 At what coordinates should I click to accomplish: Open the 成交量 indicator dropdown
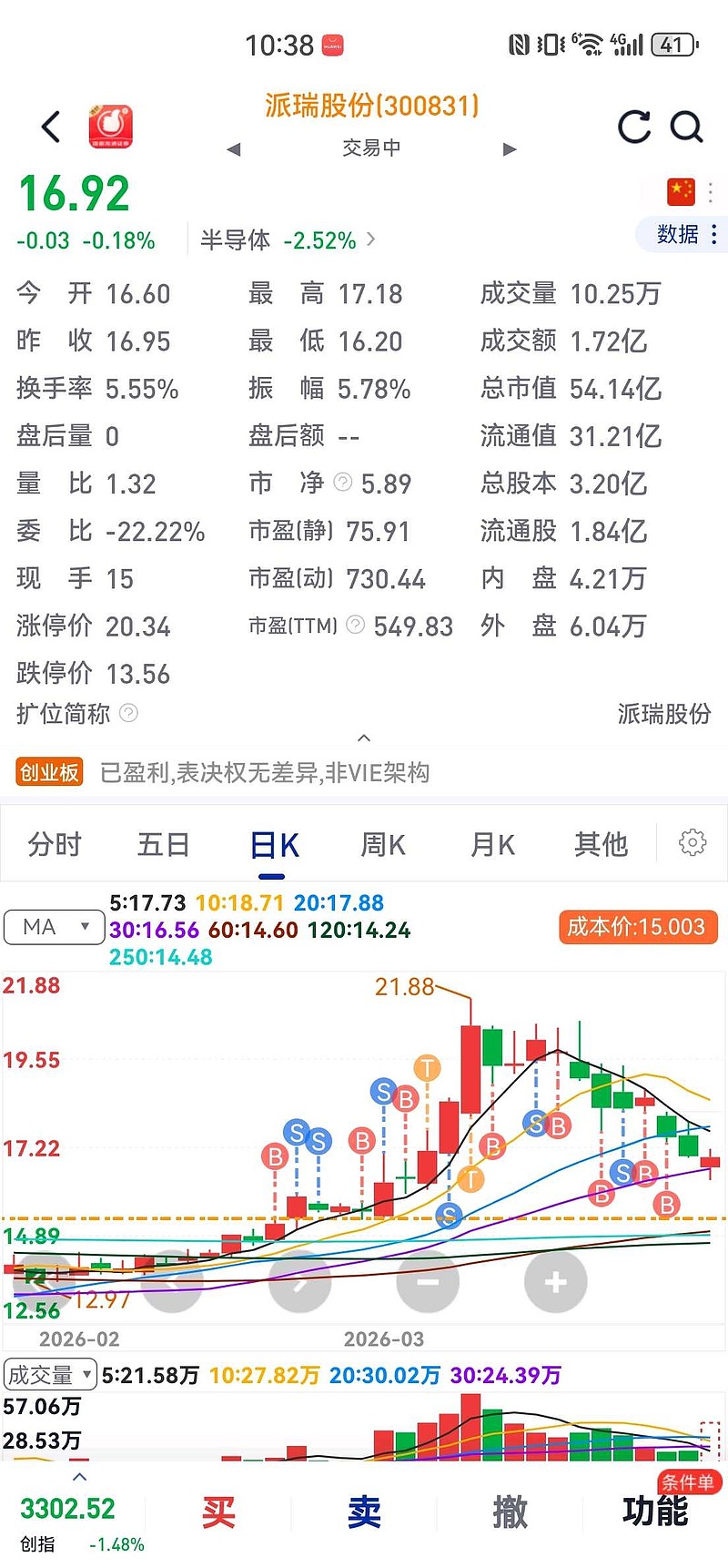click(49, 1375)
